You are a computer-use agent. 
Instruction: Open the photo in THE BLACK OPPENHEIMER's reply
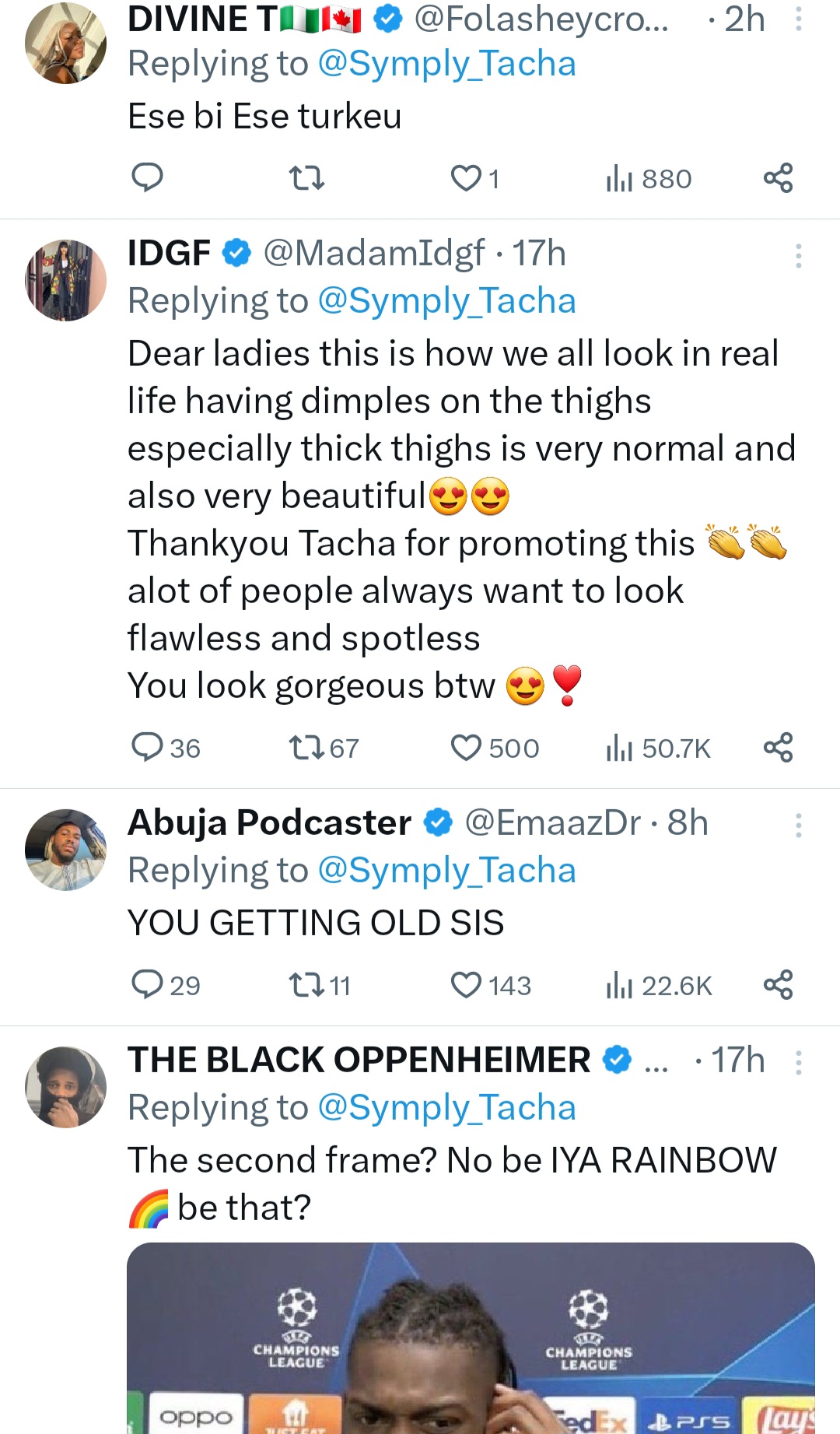[x=471, y=1338]
